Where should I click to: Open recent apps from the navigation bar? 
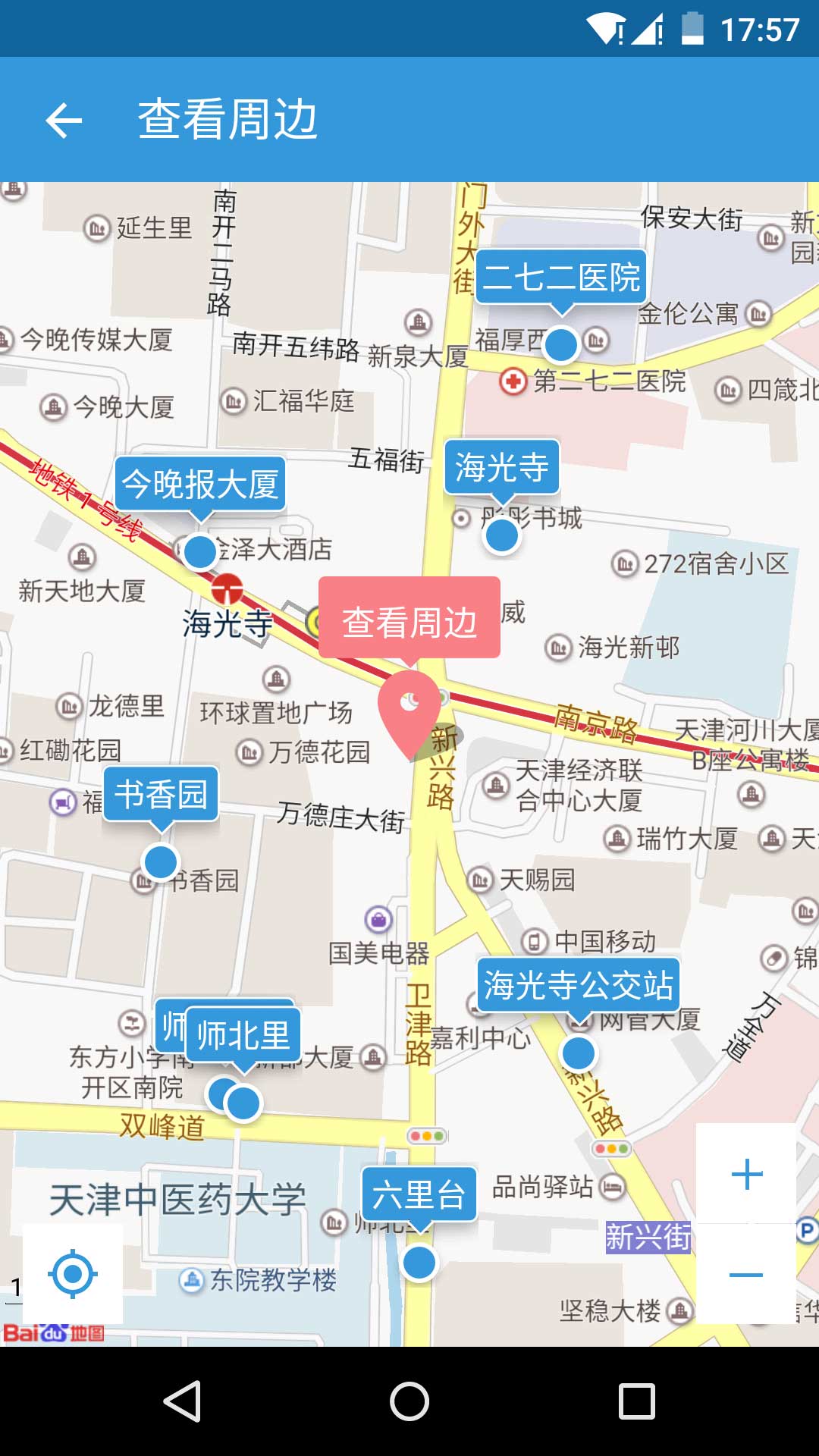(636, 1401)
